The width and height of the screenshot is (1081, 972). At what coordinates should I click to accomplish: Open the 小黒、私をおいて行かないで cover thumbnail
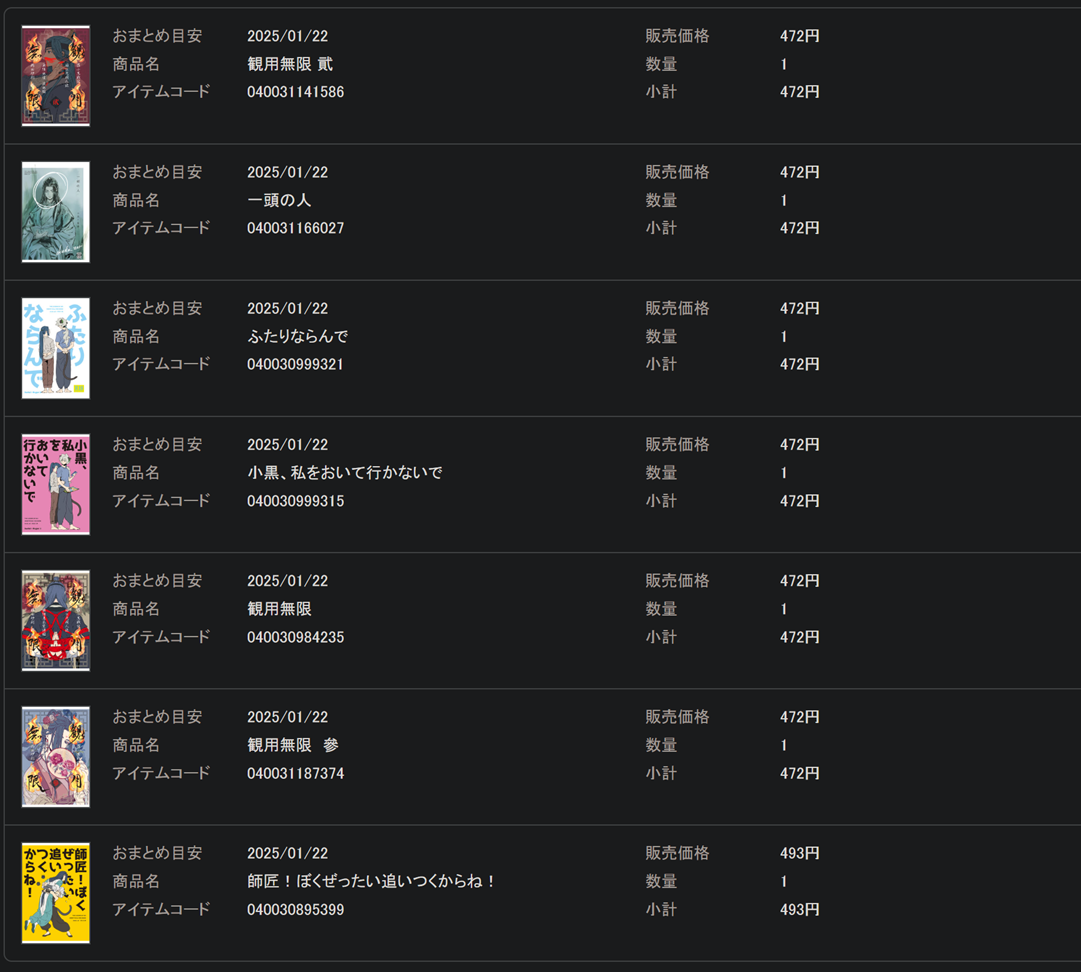[56, 484]
